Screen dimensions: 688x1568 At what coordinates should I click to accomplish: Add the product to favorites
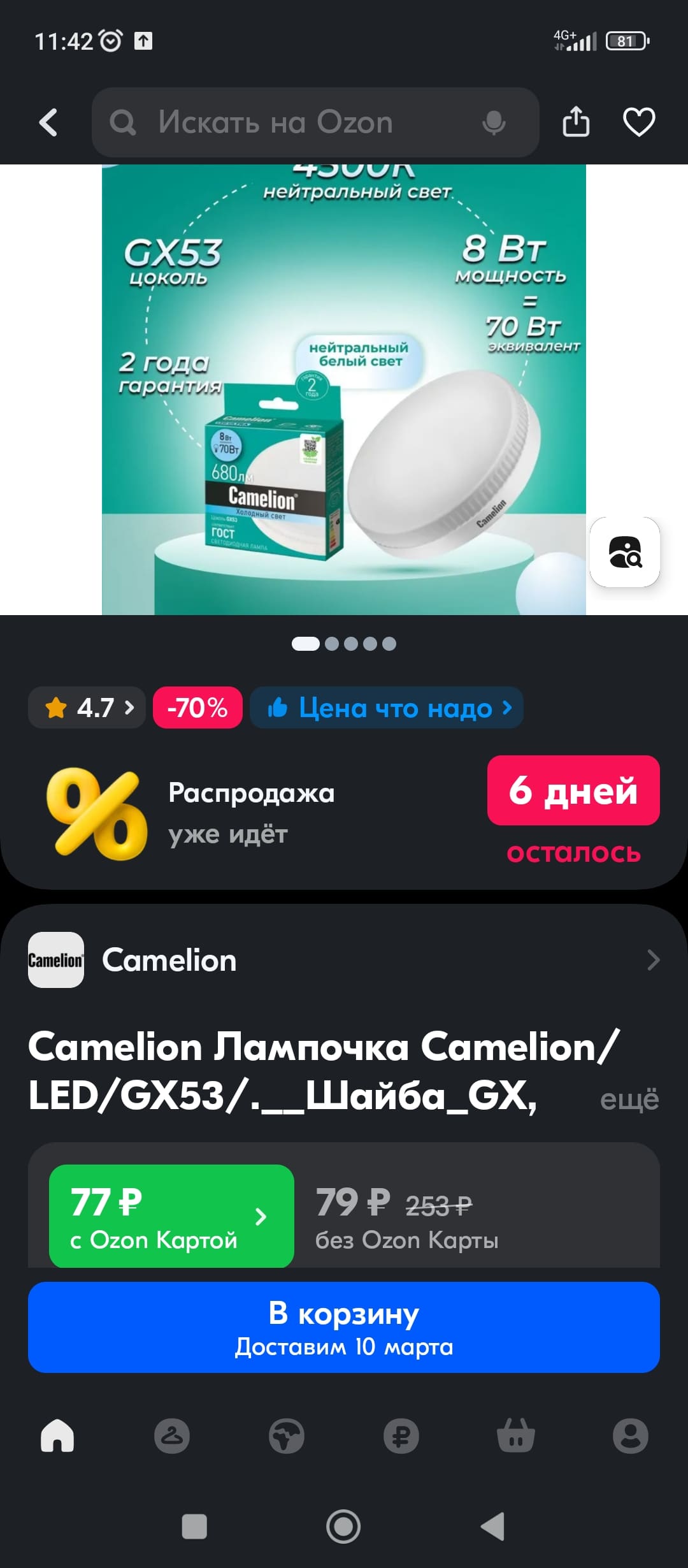pyautogui.click(x=638, y=122)
